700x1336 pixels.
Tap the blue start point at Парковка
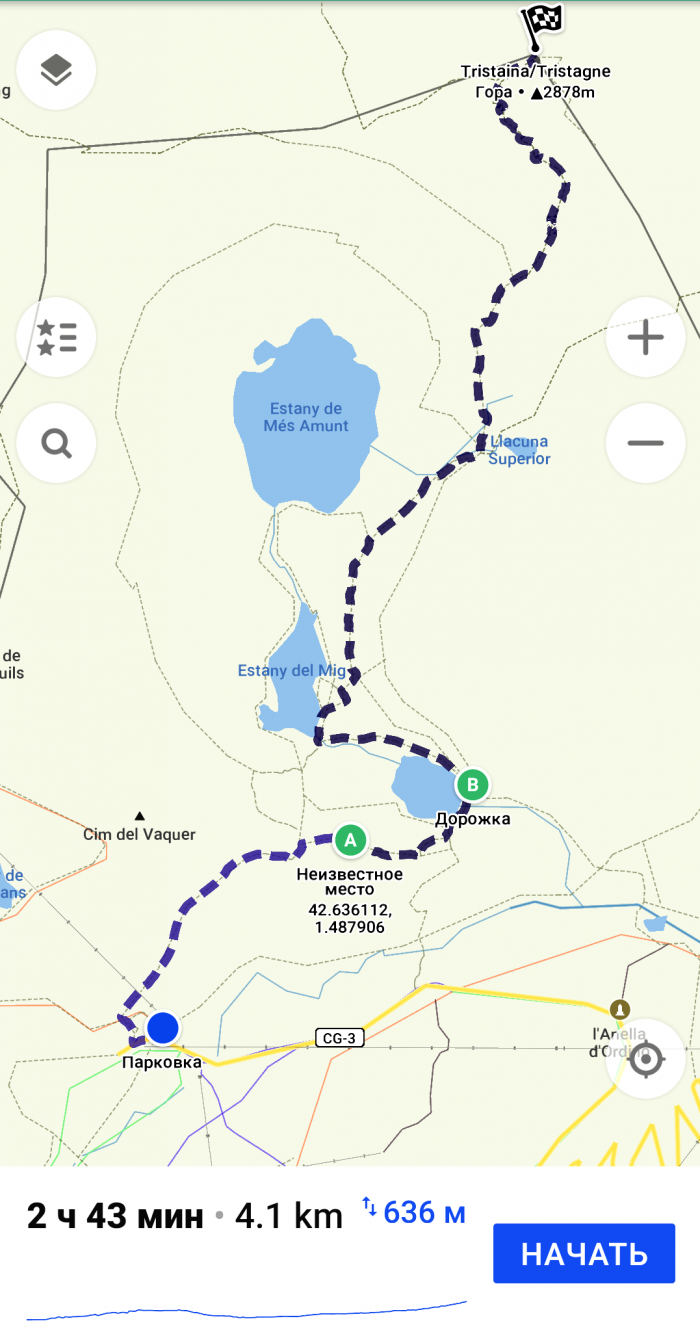pos(162,1026)
